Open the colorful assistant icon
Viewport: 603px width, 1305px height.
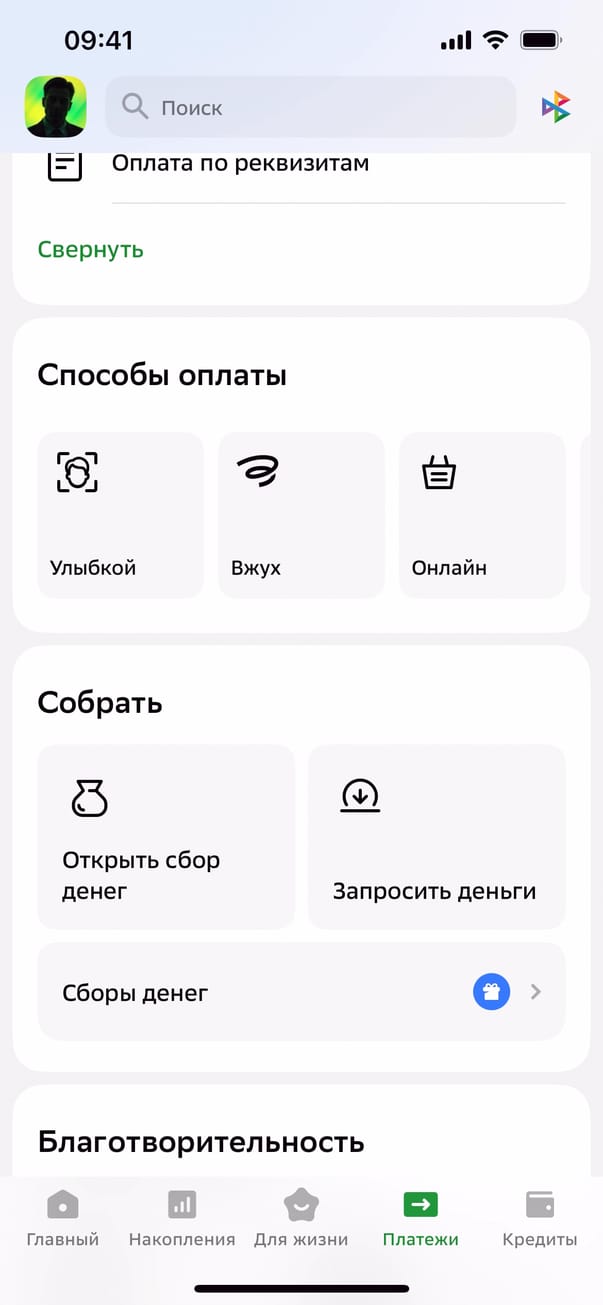click(556, 107)
